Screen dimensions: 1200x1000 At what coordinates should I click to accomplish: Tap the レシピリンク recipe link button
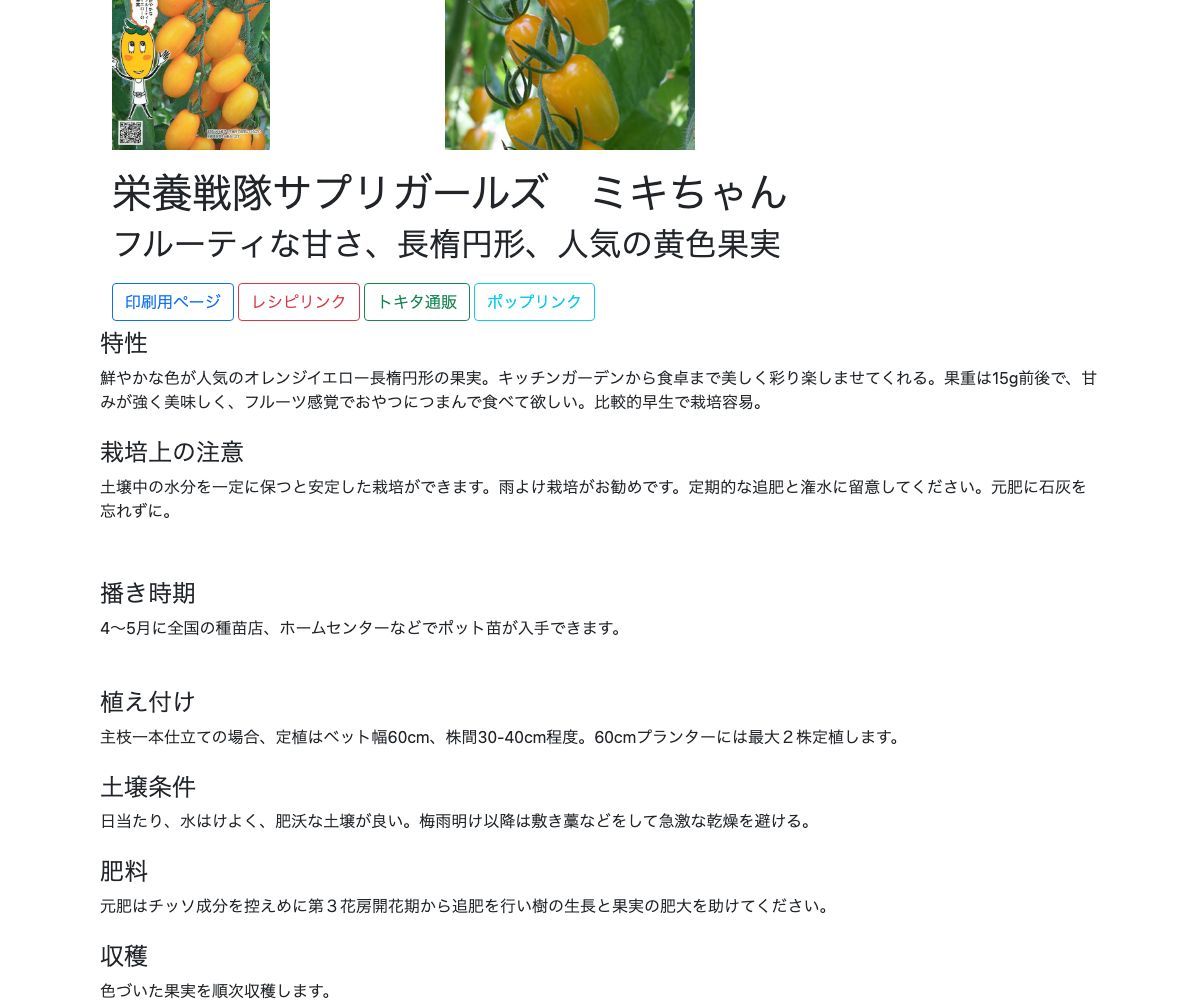pyautogui.click(x=299, y=302)
